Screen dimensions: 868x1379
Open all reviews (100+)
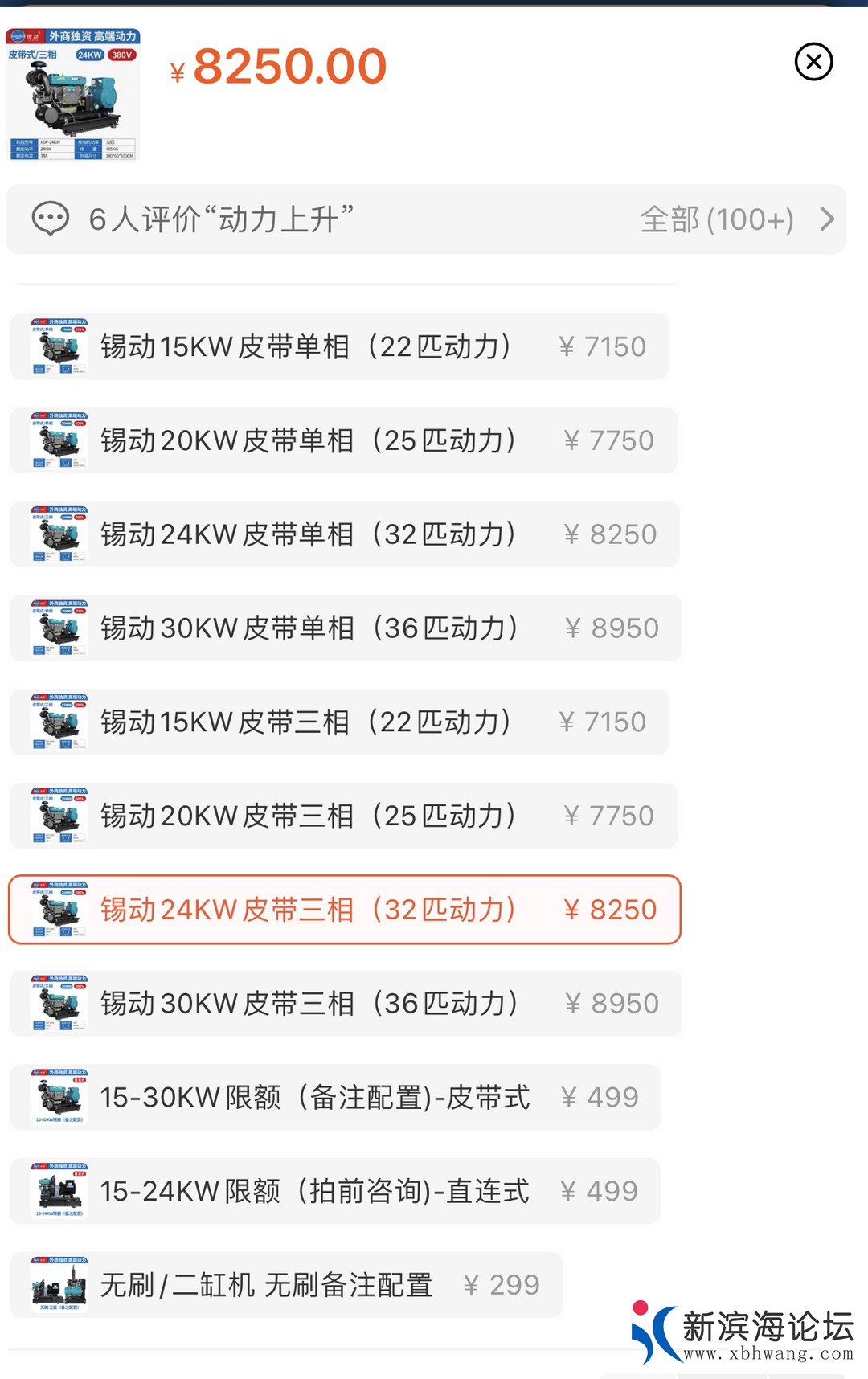(x=735, y=219)
